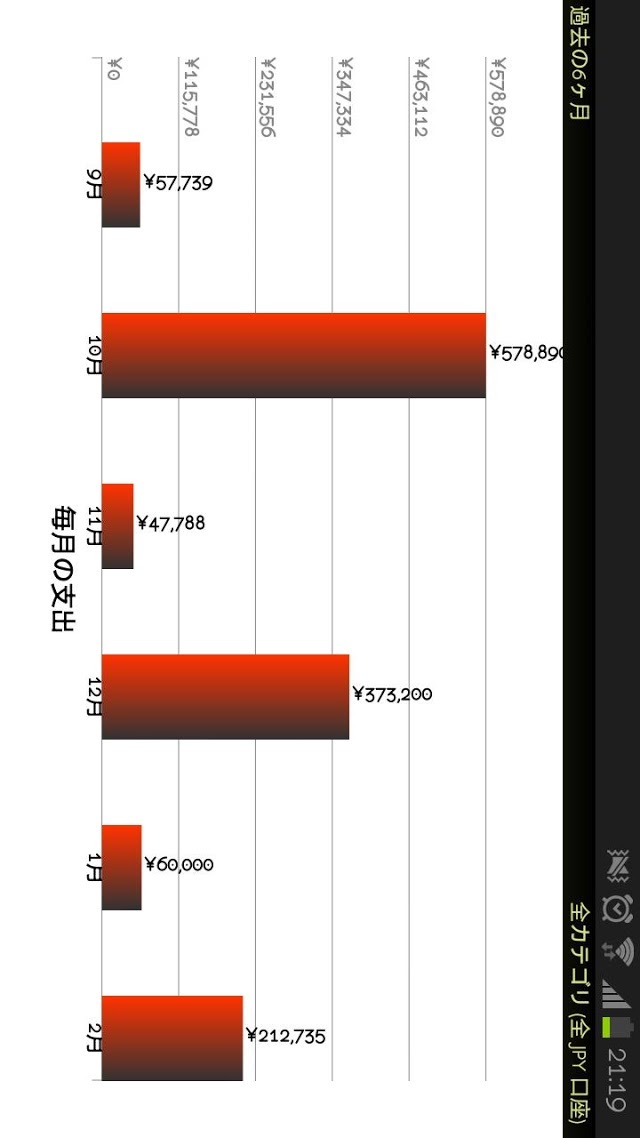This screenshot has width=640, height=1138.
Task: Open the 過去の6ヶ月 period selector
Action: [x=579, y=62]
